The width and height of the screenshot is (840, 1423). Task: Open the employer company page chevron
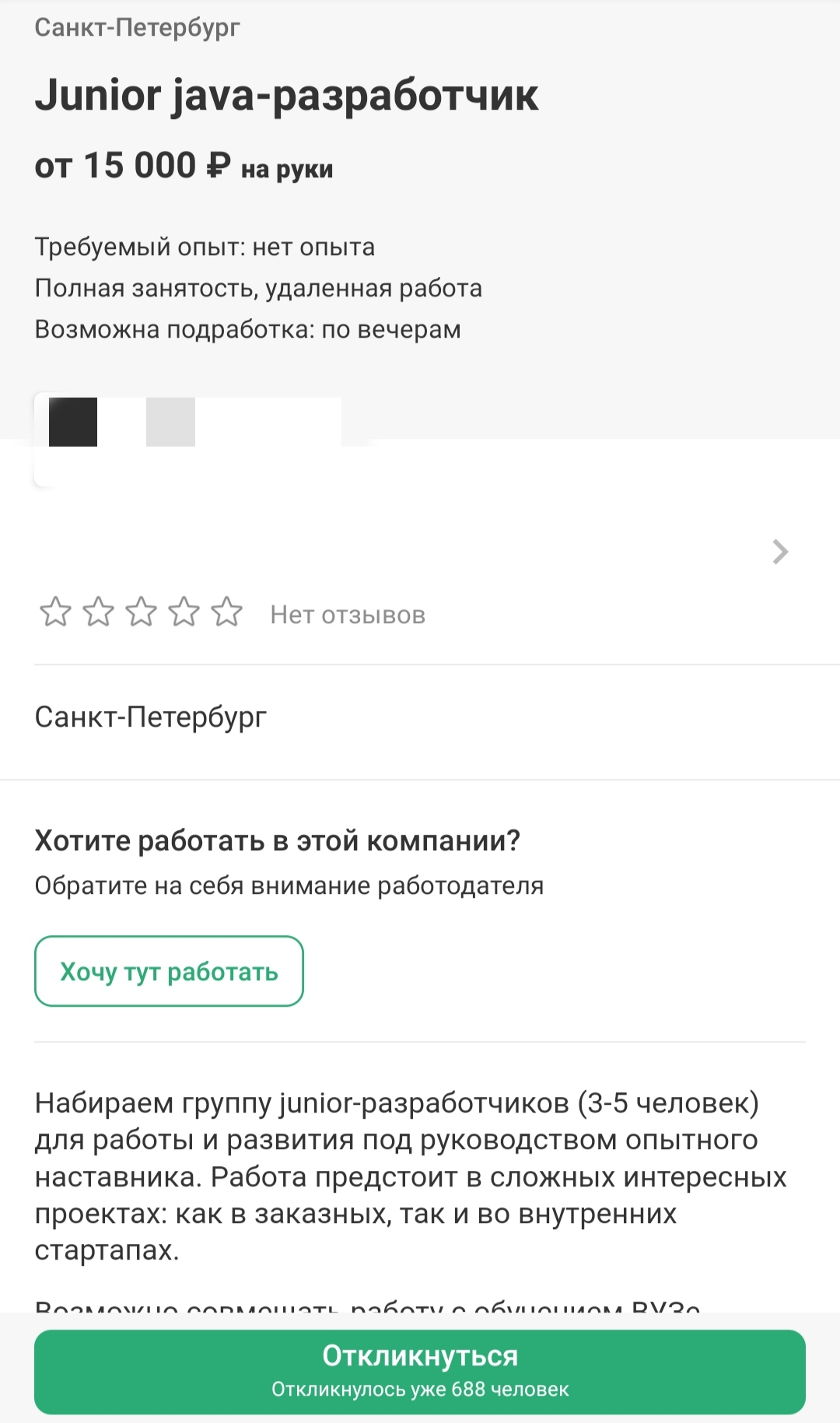click(780, 552)
